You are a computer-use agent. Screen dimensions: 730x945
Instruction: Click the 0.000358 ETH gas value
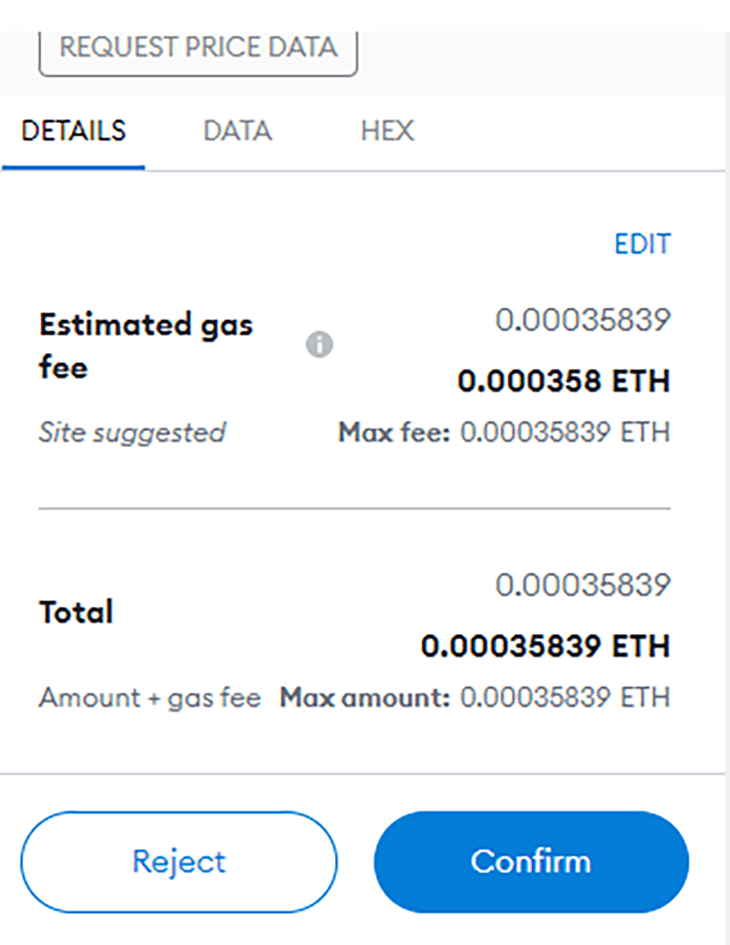[x=564, y=381]
